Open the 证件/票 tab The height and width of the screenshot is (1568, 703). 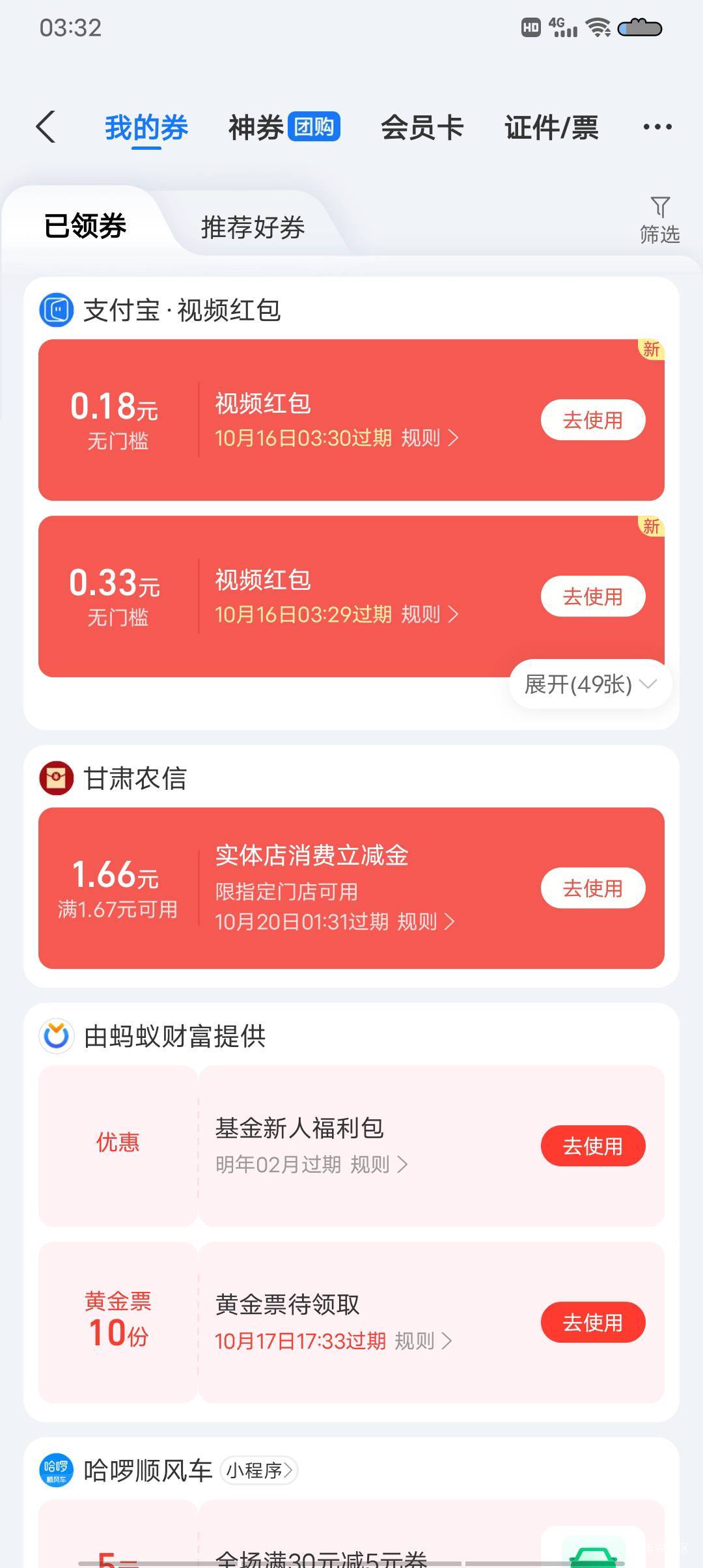551,127
